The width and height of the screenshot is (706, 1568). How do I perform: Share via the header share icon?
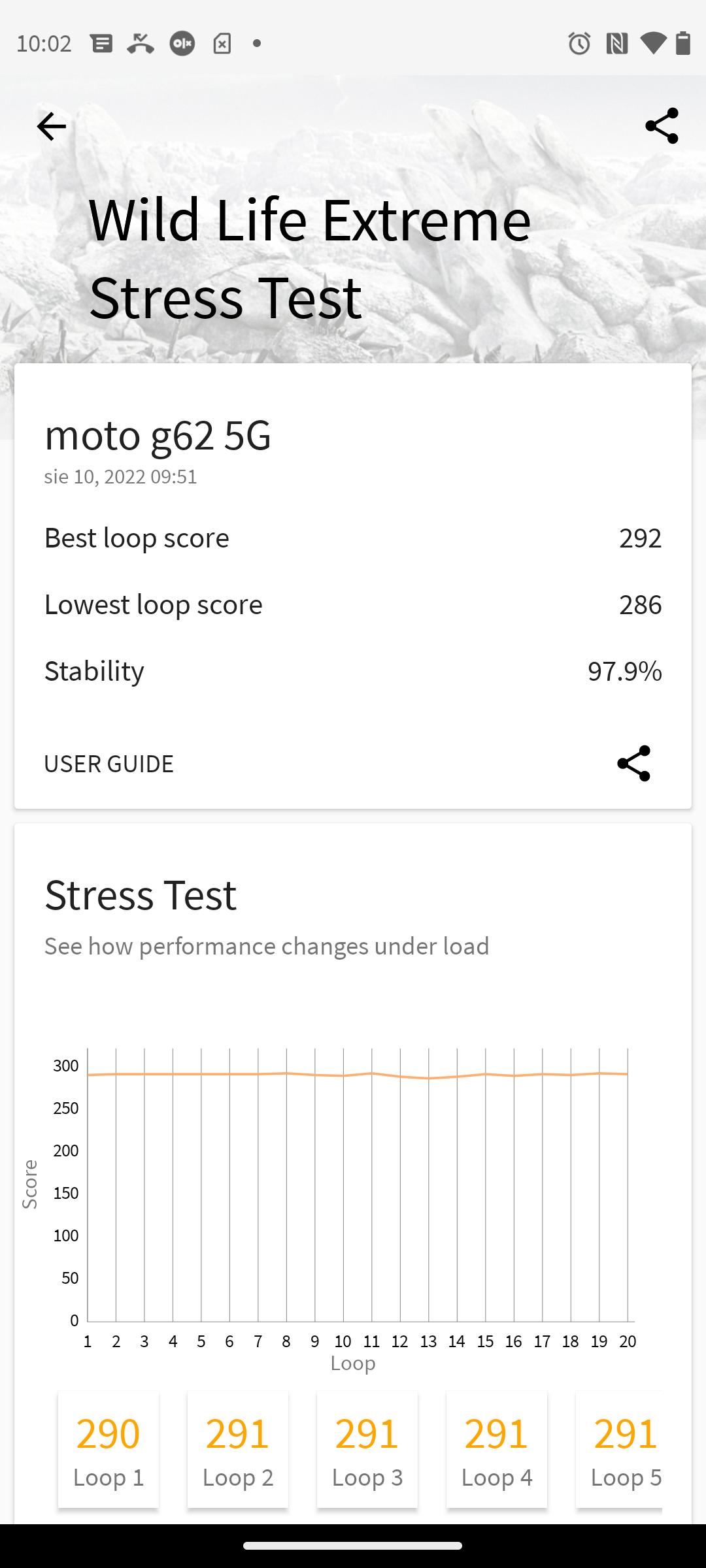click(662, 126)
